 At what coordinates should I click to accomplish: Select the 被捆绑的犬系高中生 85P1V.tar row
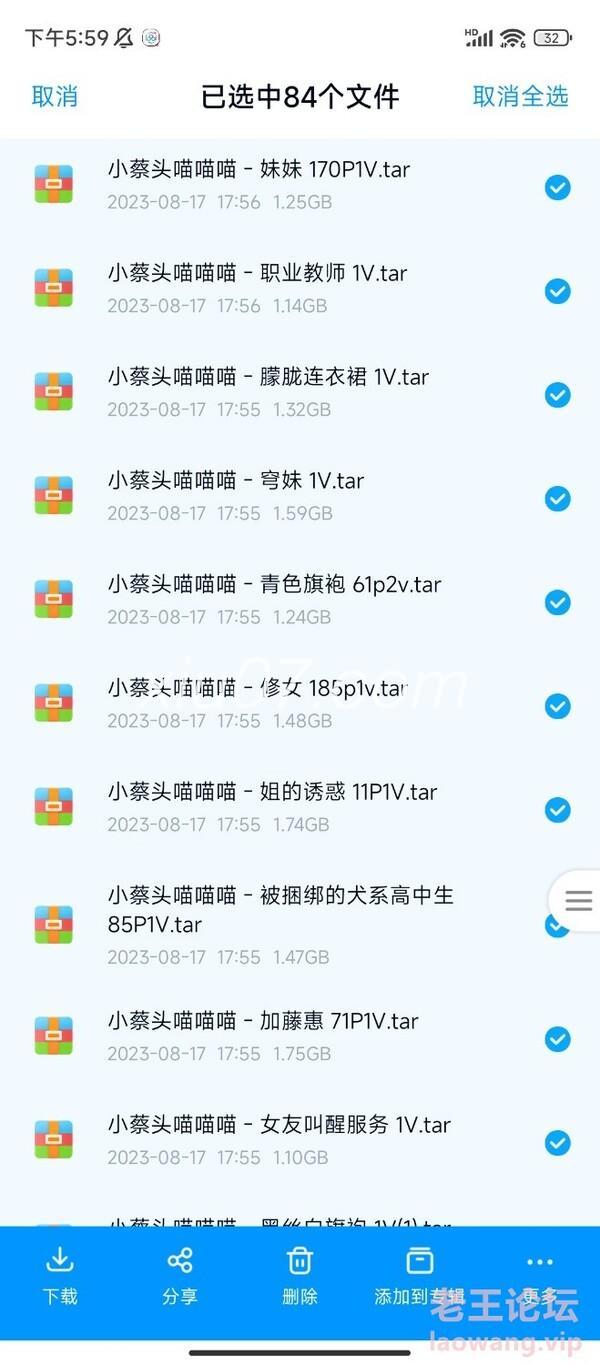(300, 925)
